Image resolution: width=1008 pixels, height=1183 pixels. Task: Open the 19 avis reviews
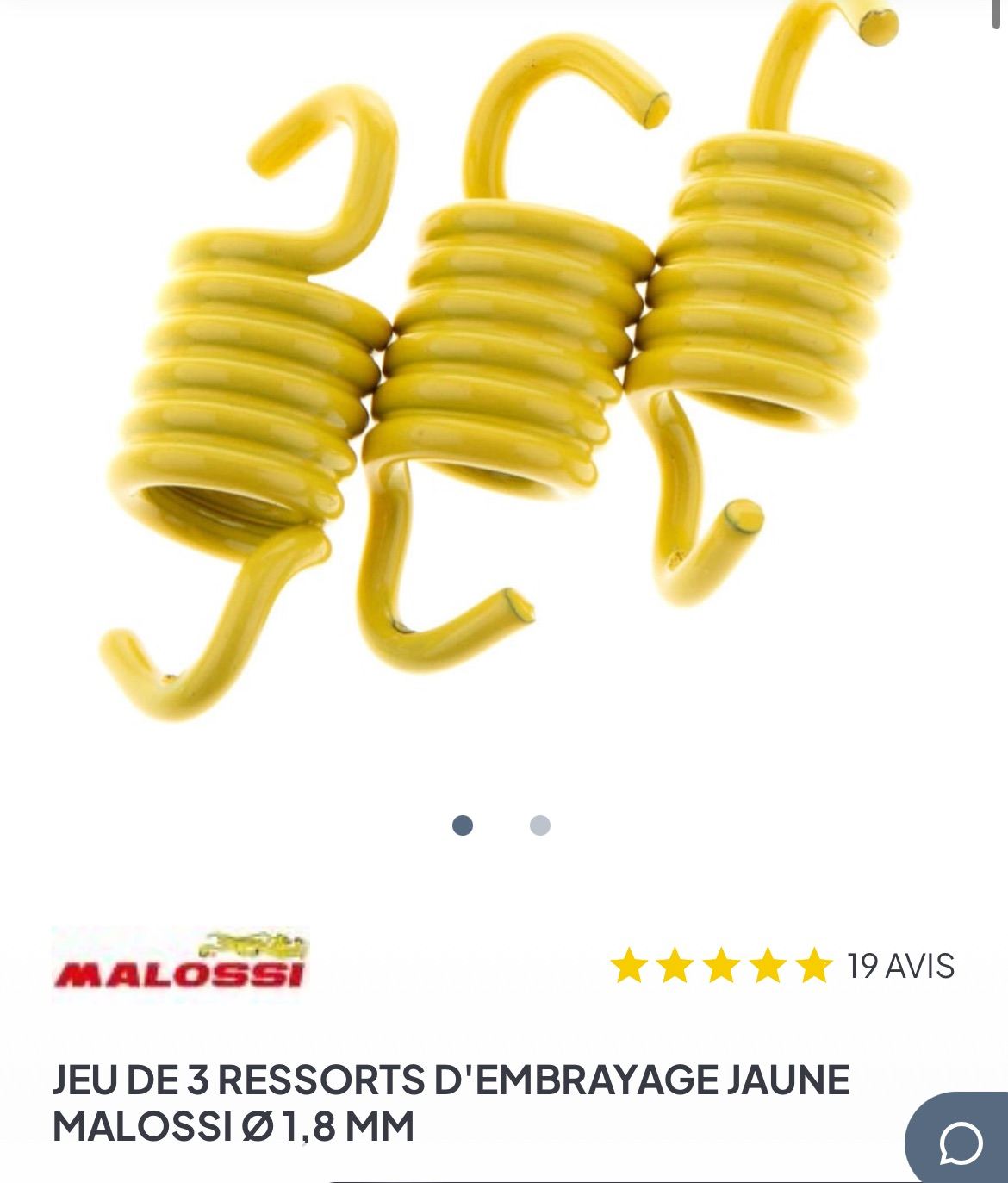[900, 966]
